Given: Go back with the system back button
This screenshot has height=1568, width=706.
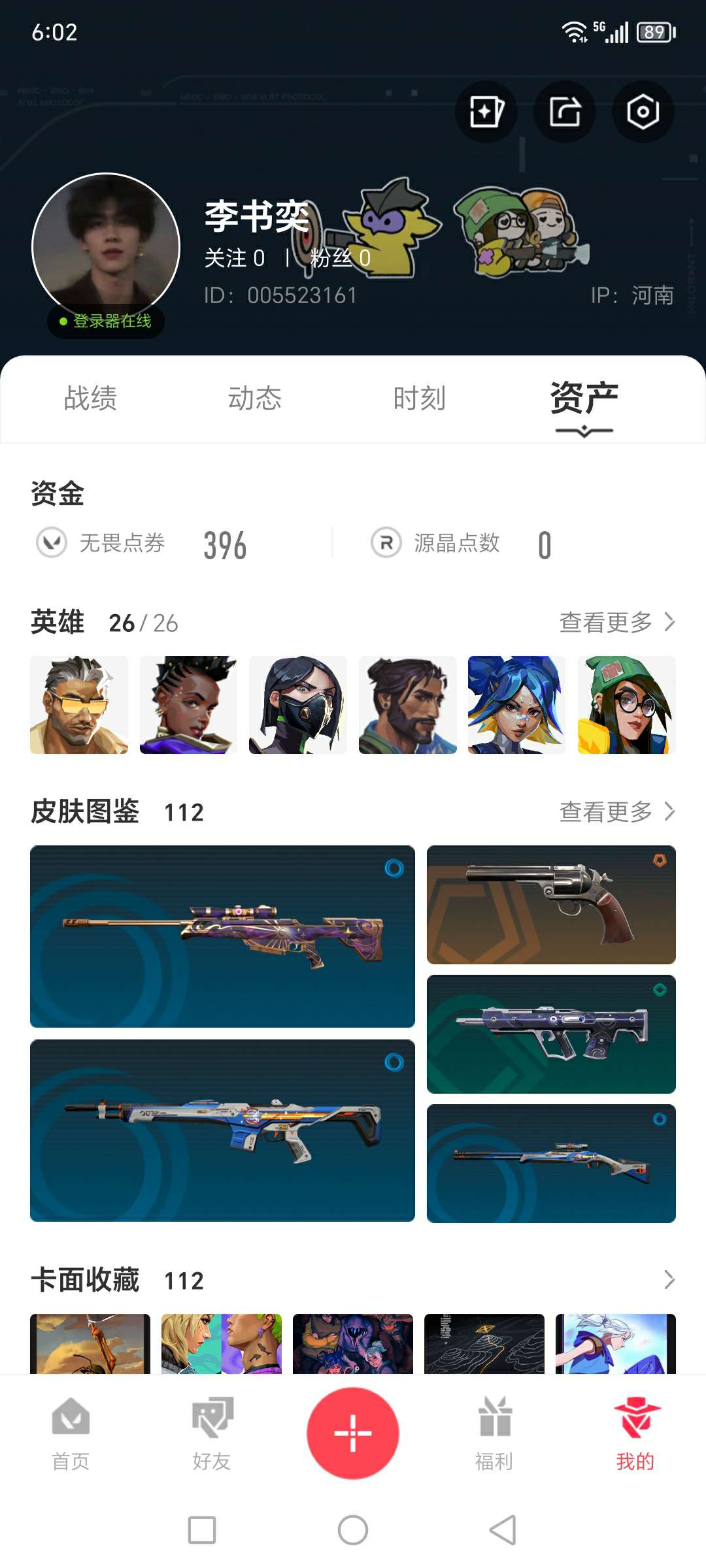Looking at the screenshot, I should 503,1530.
